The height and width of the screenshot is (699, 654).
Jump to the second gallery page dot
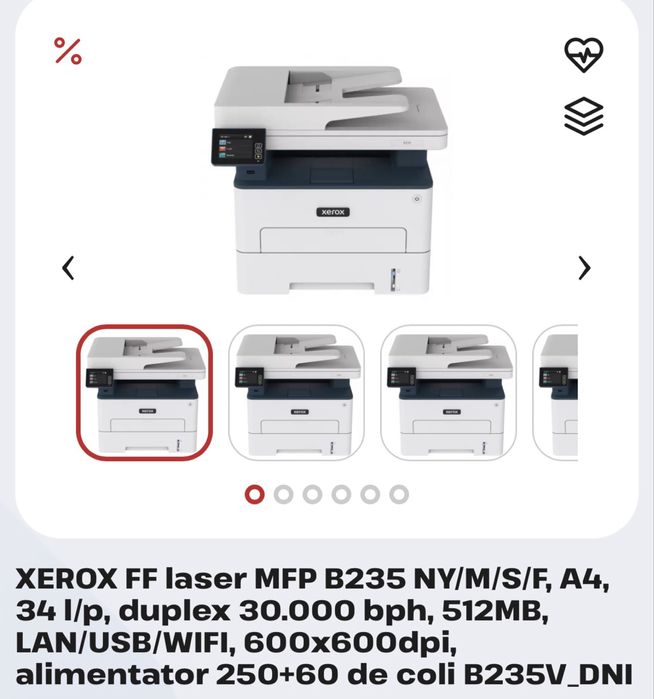[x=283, y=494]
